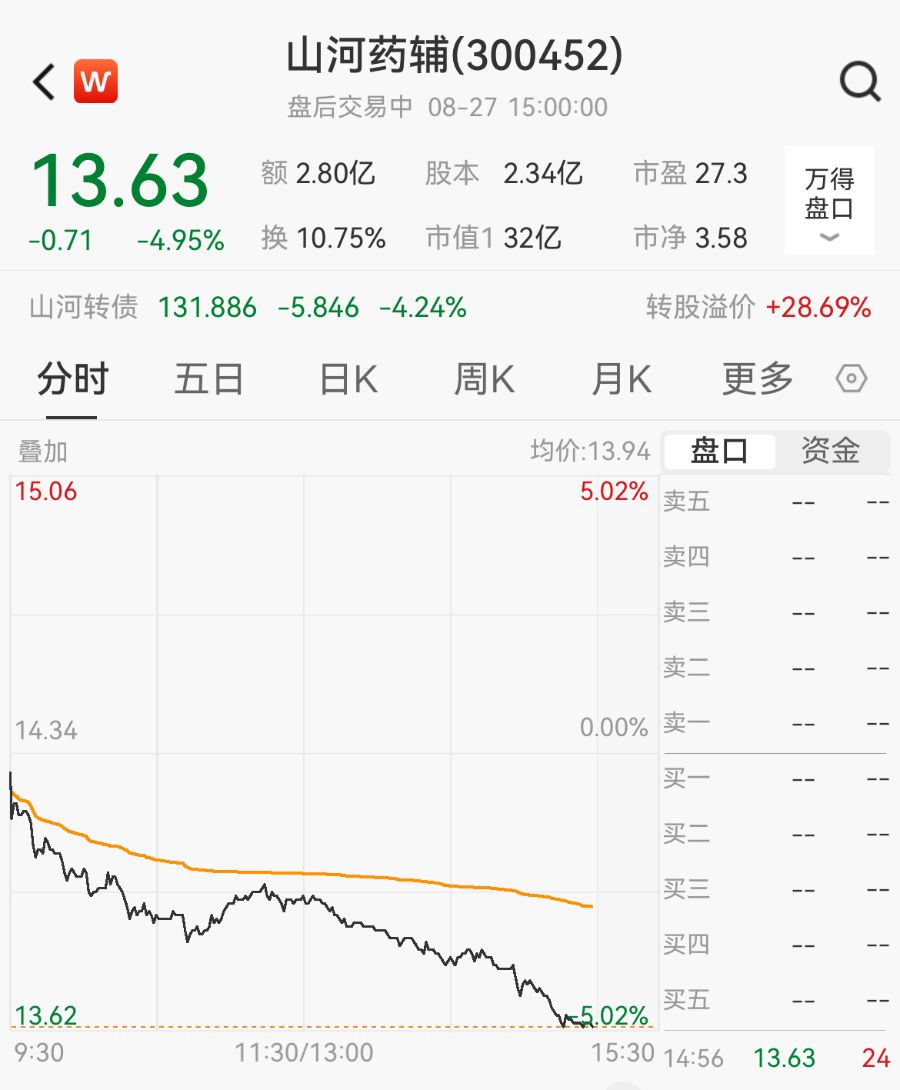Screen dimensions: 900x1090
Task: Tap 叠加 to overlay a comparison
Action: pos(43,451)
